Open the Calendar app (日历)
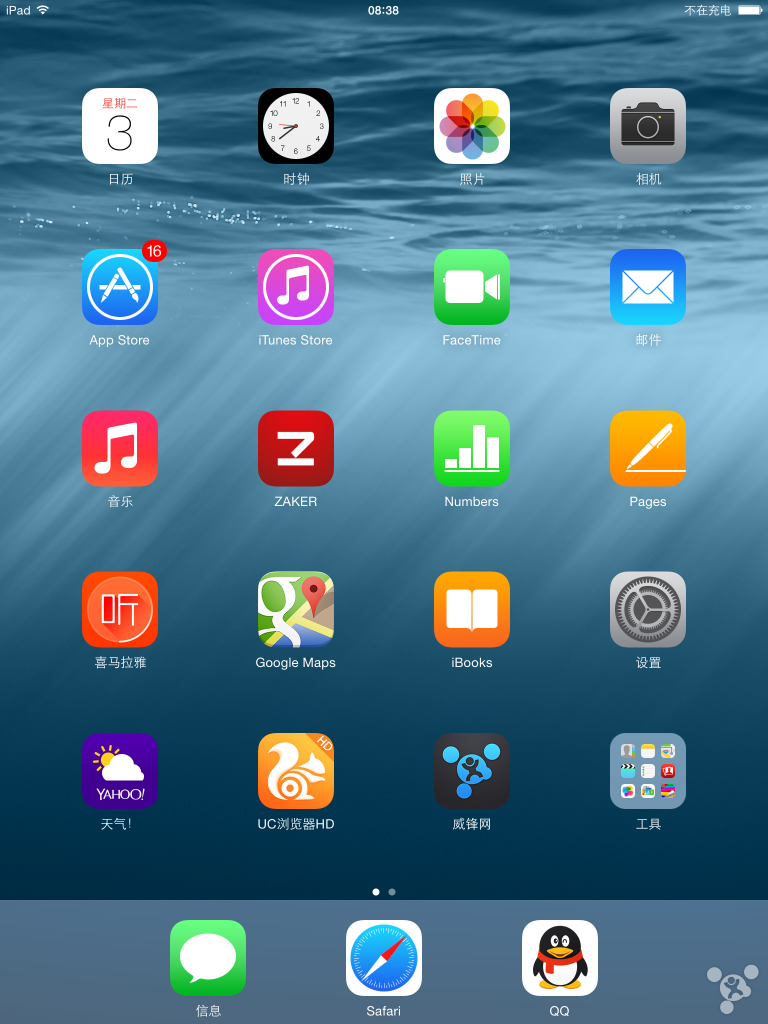Screen dimensions: 768x1024 click(120, 126)
